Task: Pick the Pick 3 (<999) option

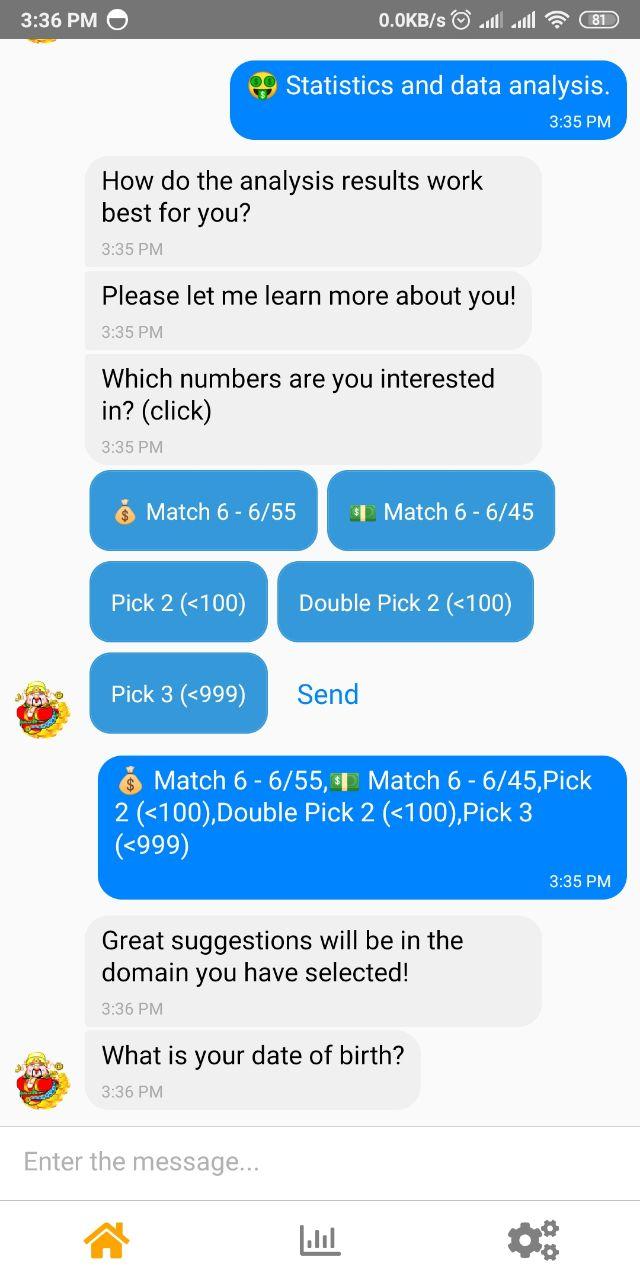Action: [x=179, y=694]
